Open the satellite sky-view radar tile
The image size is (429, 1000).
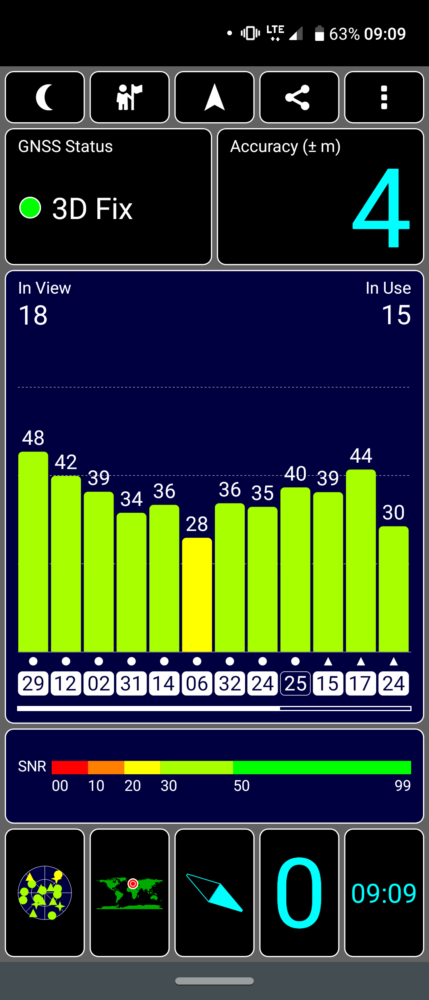pyautogui.click(x=45, y=892)
